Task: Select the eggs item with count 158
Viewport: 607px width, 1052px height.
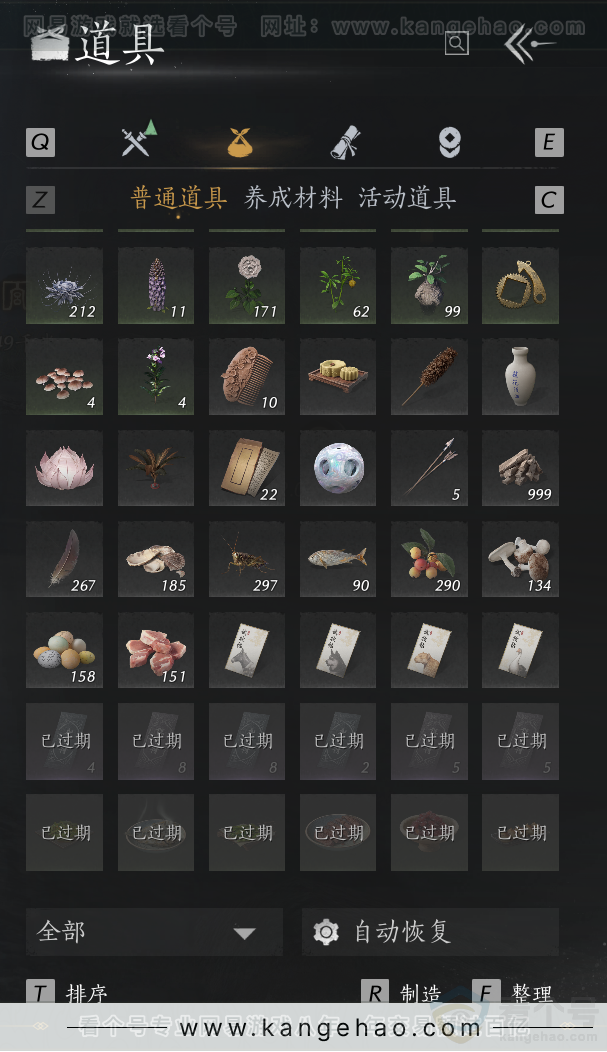Action: 64,650
